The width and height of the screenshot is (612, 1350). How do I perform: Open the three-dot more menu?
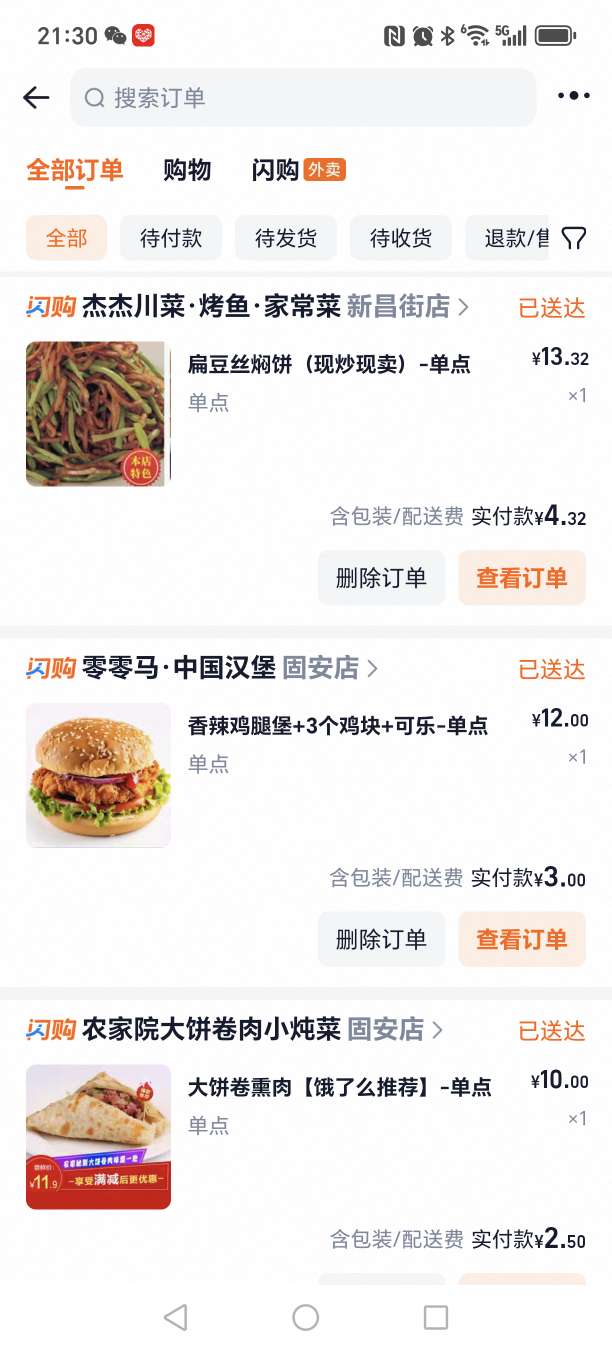[573, 96]
